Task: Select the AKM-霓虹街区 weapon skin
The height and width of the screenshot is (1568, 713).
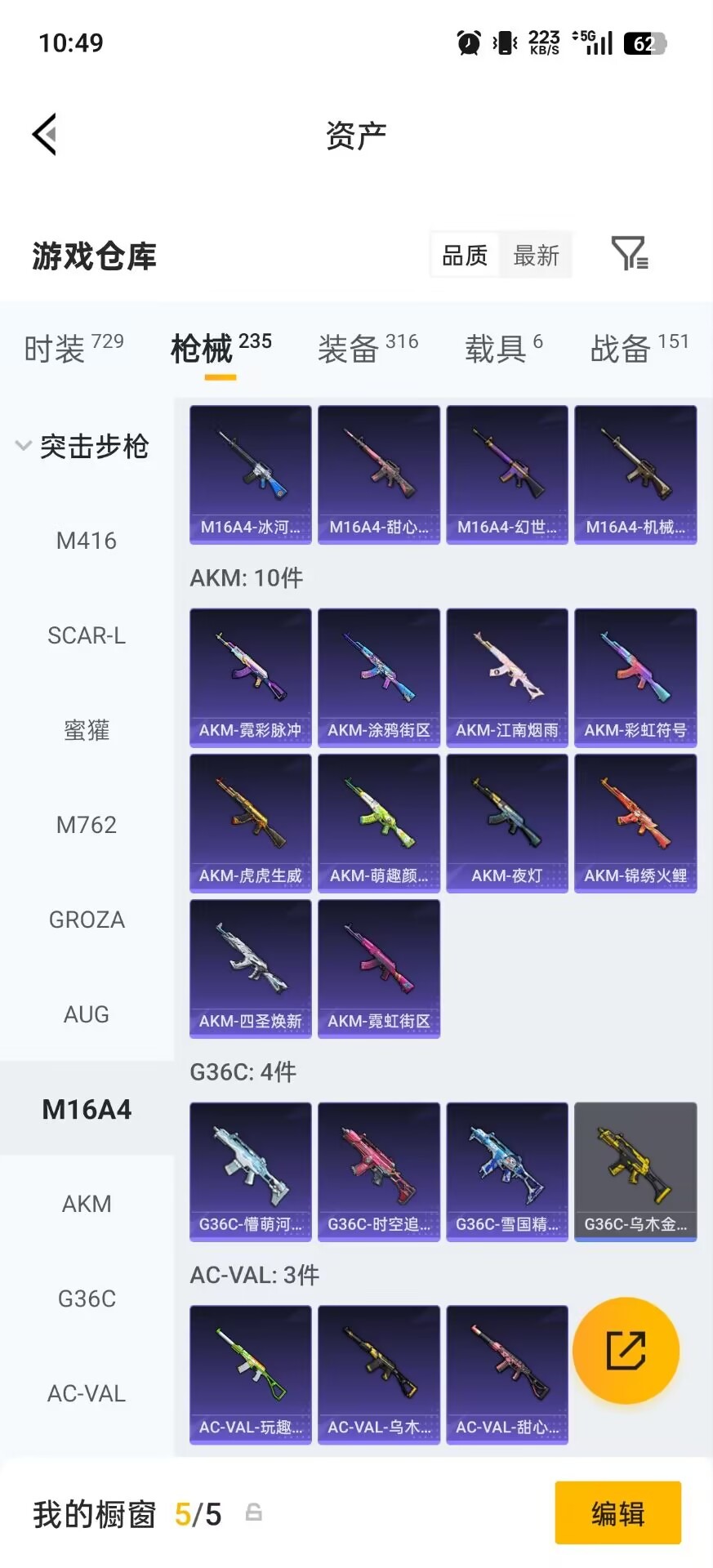Action: click(x=378, y=969)
